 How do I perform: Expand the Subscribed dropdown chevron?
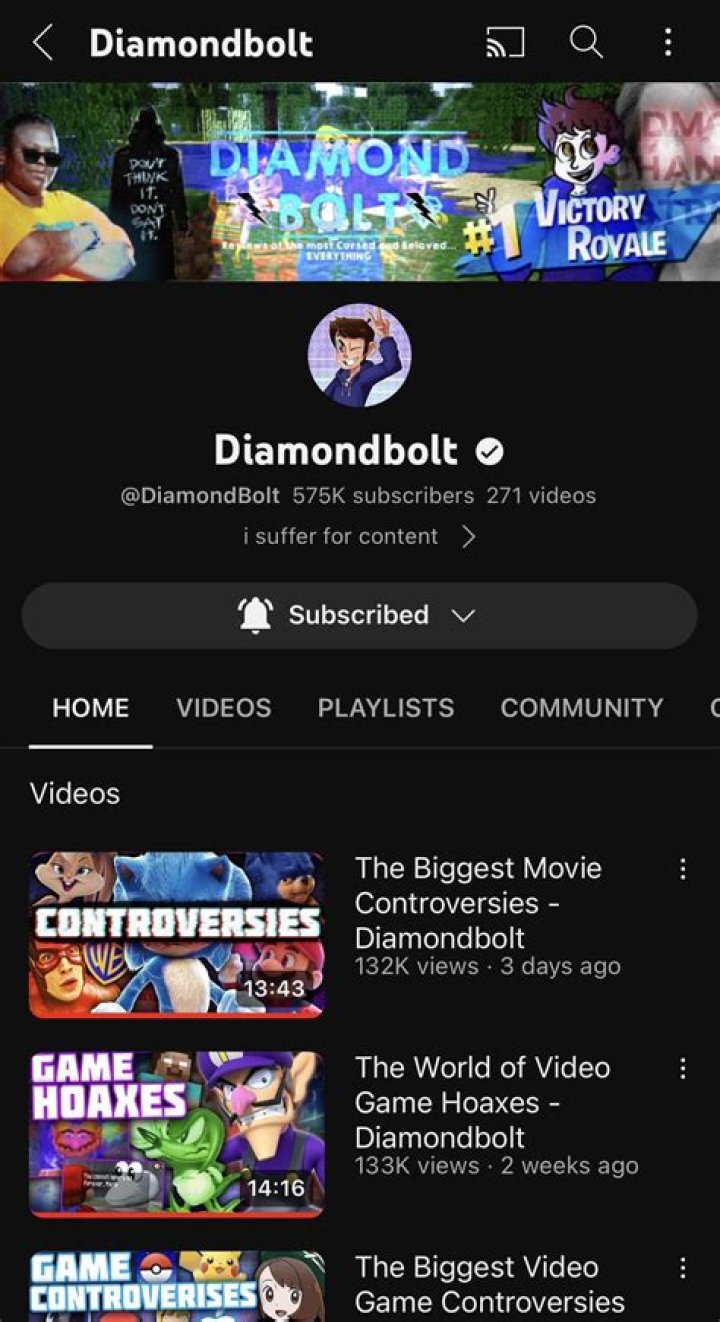click(x=462, y=617)
